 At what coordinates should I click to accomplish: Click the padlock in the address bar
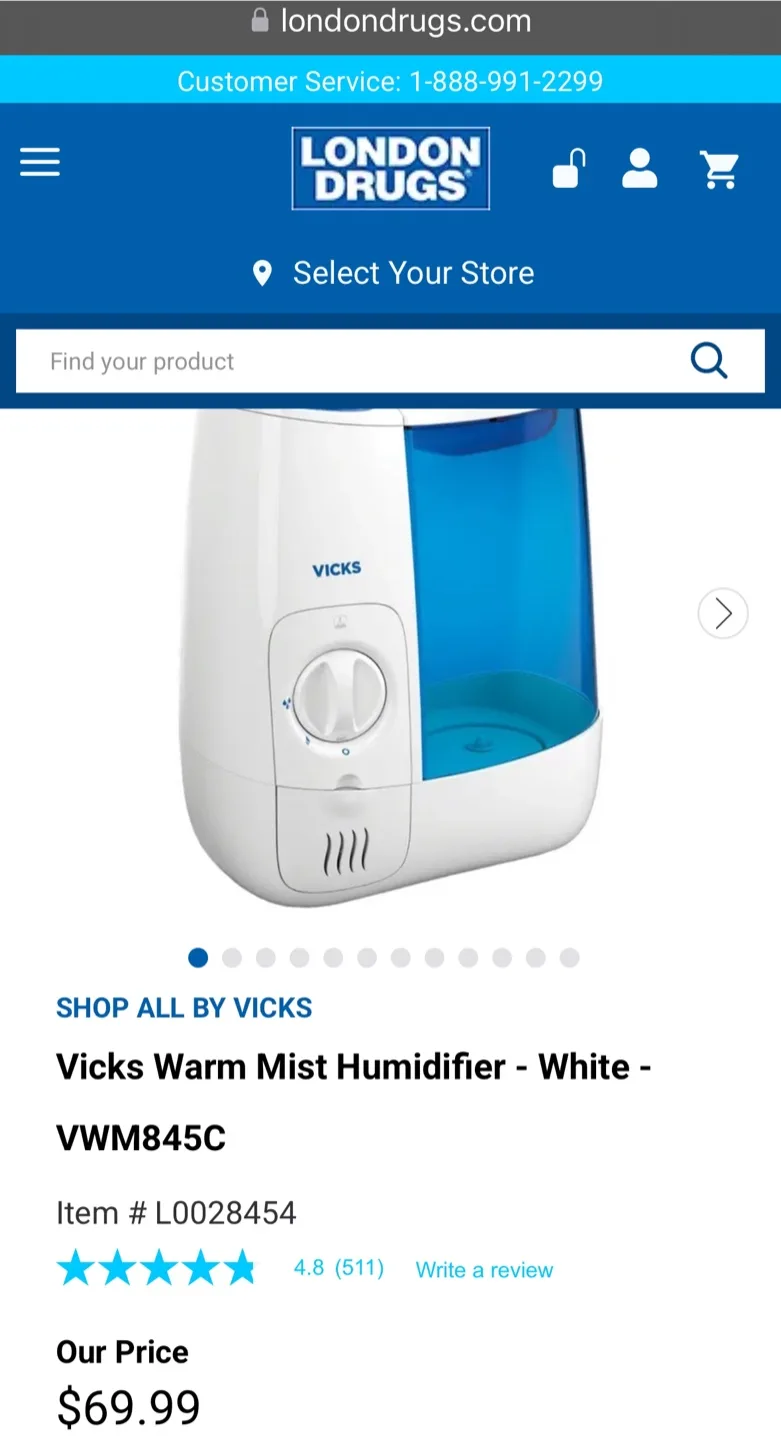[259, 21]
